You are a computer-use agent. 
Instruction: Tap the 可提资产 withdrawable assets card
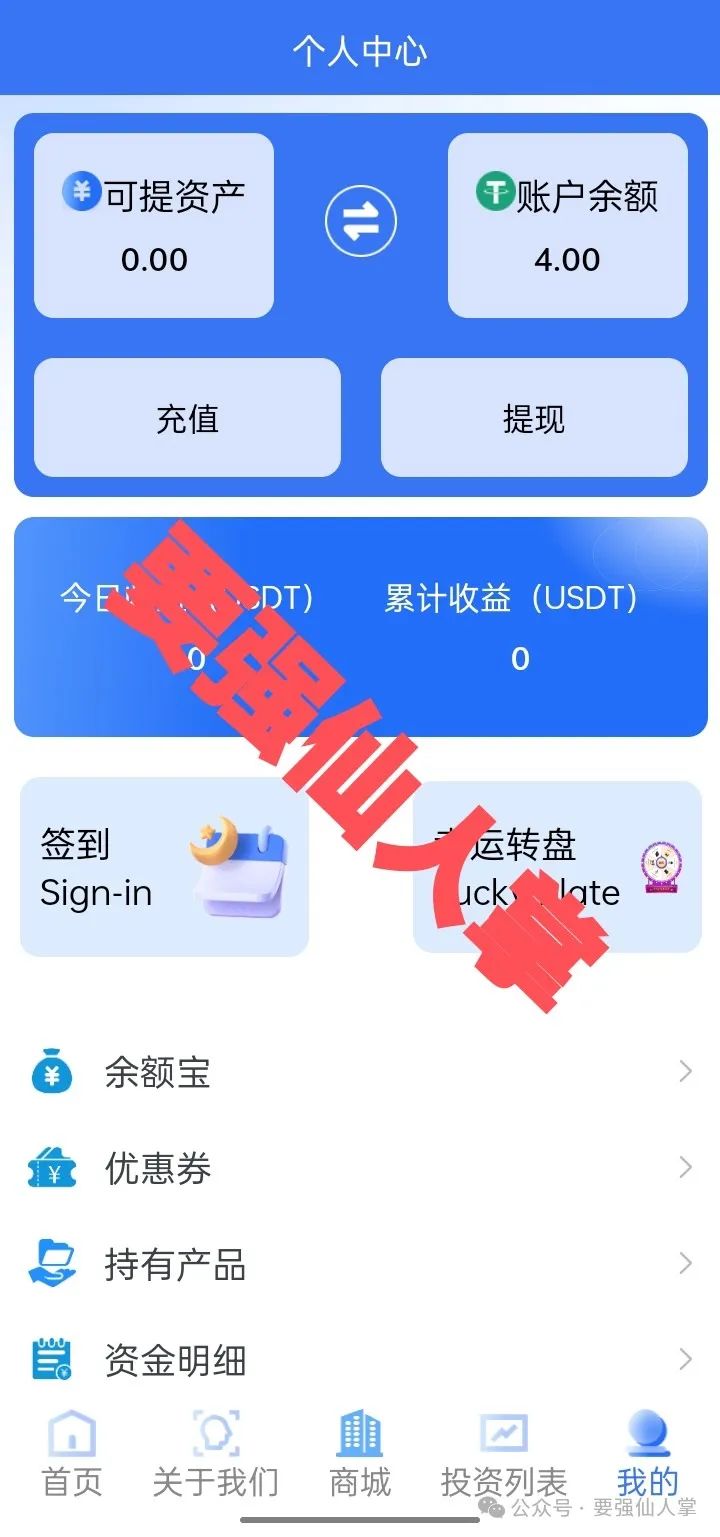154,225
